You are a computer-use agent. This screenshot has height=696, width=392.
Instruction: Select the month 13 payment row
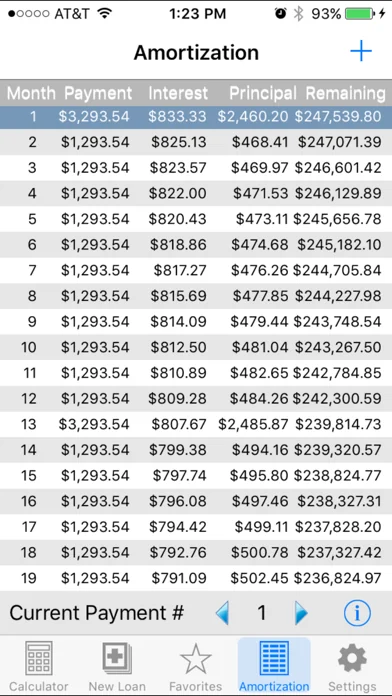pyautogui.click(x=196, y=424)
